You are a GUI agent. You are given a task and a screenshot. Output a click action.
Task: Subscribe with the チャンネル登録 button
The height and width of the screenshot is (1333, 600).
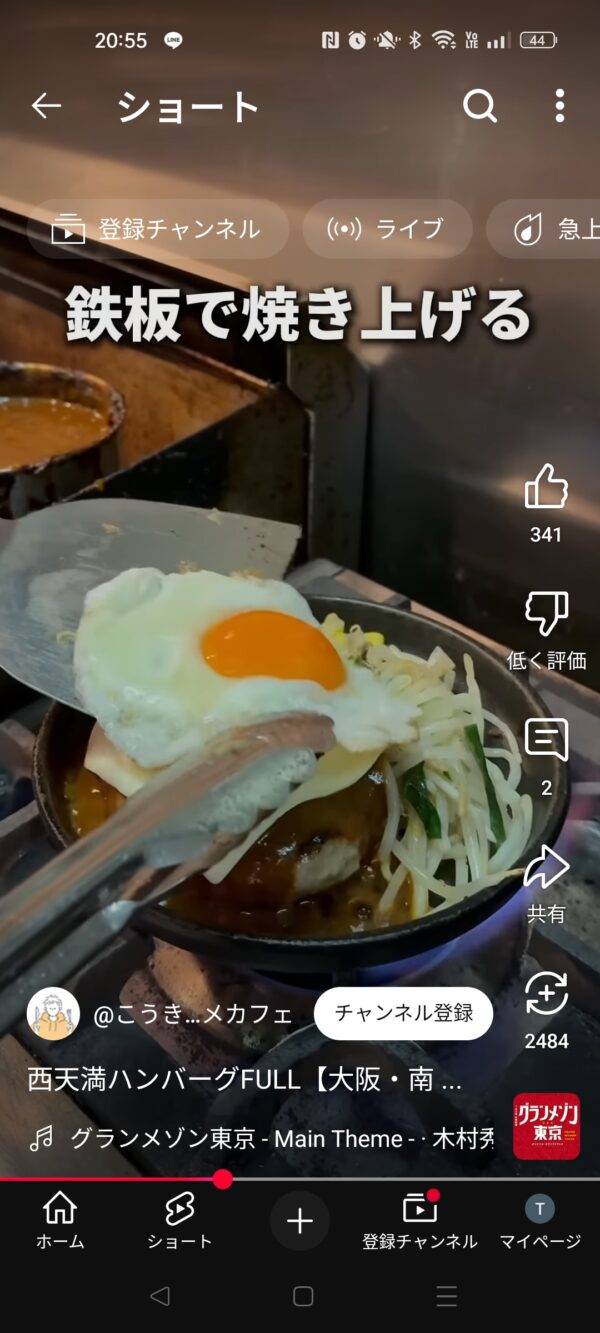click(x=403, y=1013)
